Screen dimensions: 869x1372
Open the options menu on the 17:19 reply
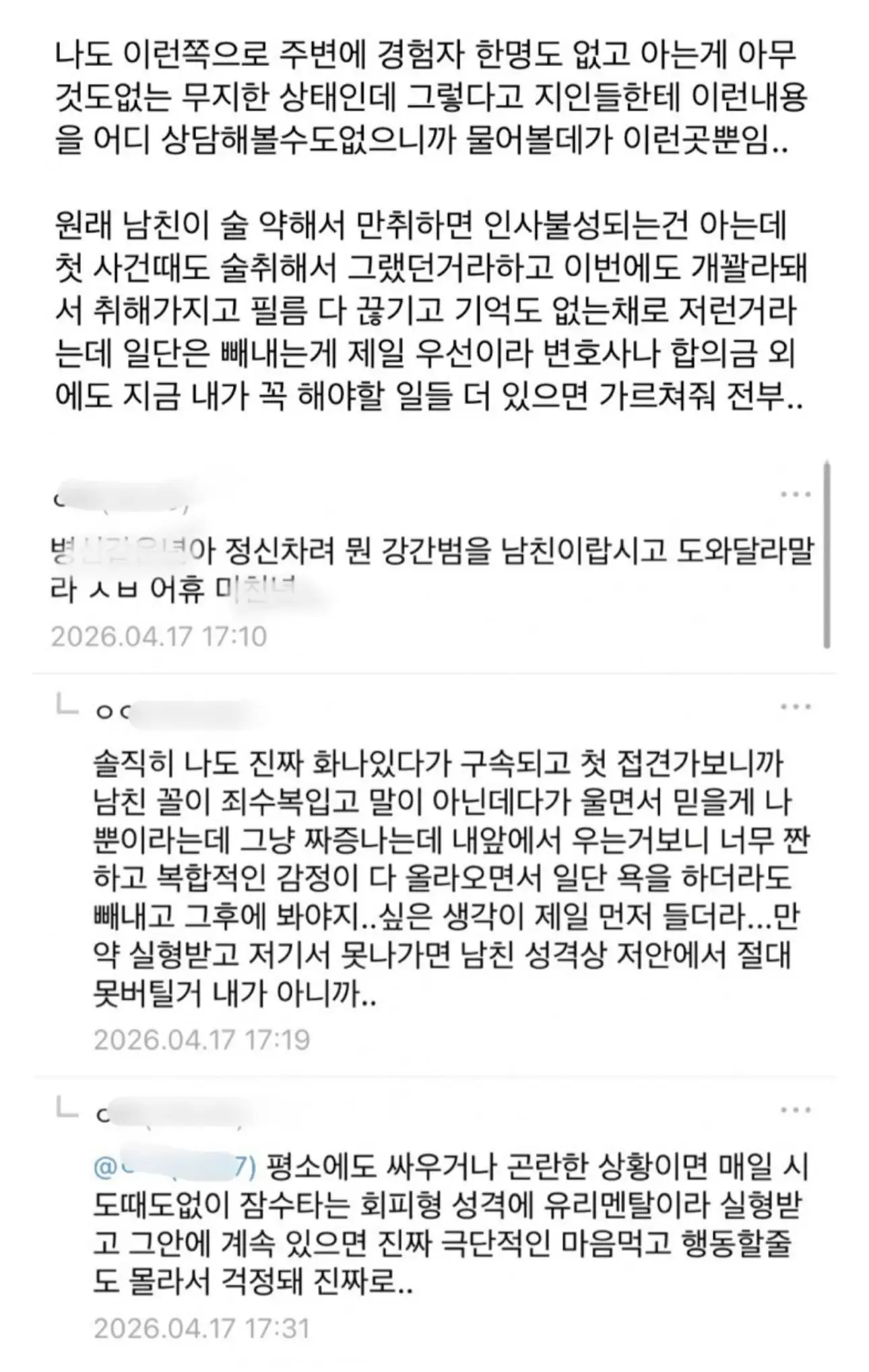(795, 707)
